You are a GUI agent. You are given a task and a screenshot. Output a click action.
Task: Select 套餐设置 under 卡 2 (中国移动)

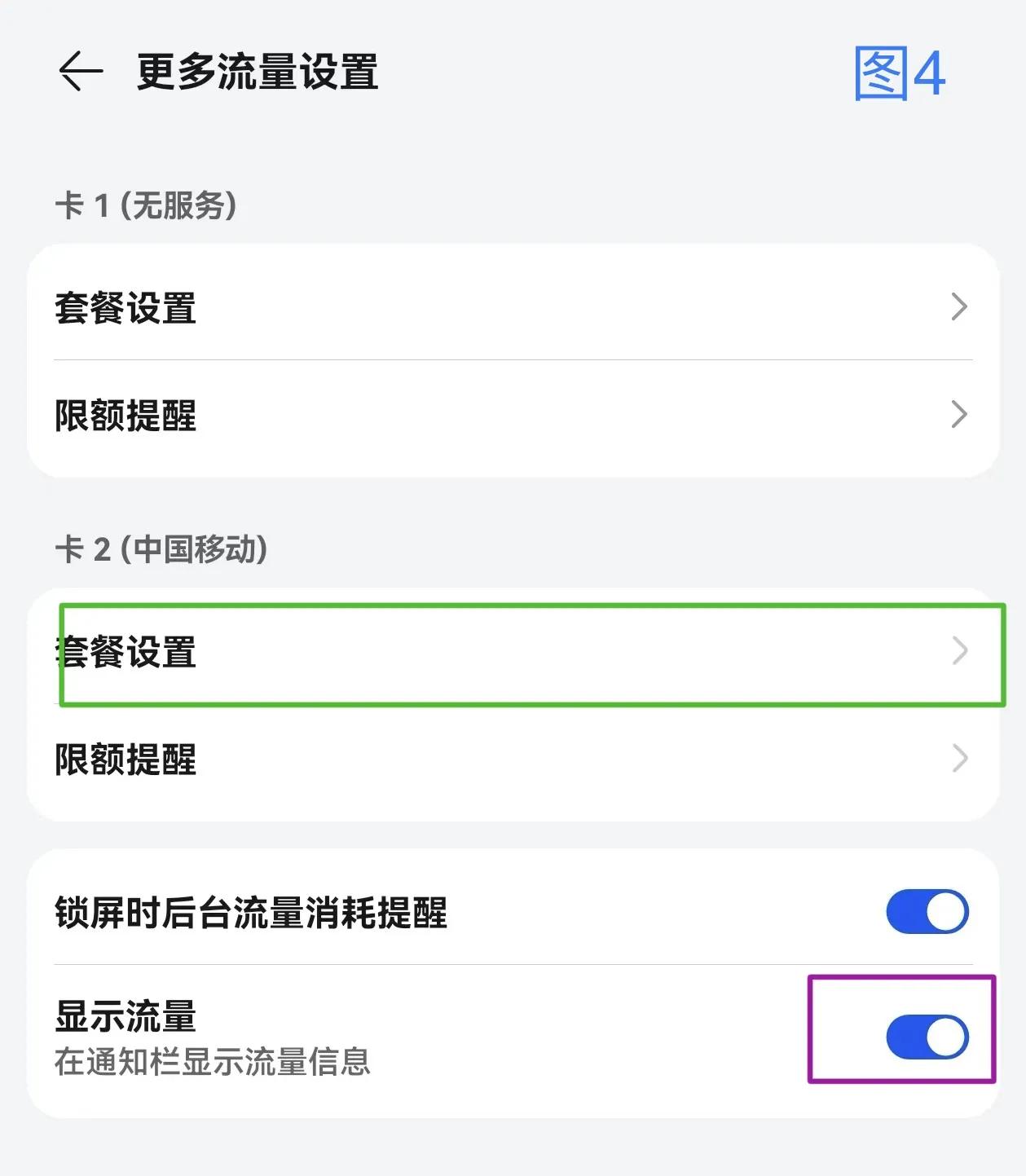[x=126, y=652]
